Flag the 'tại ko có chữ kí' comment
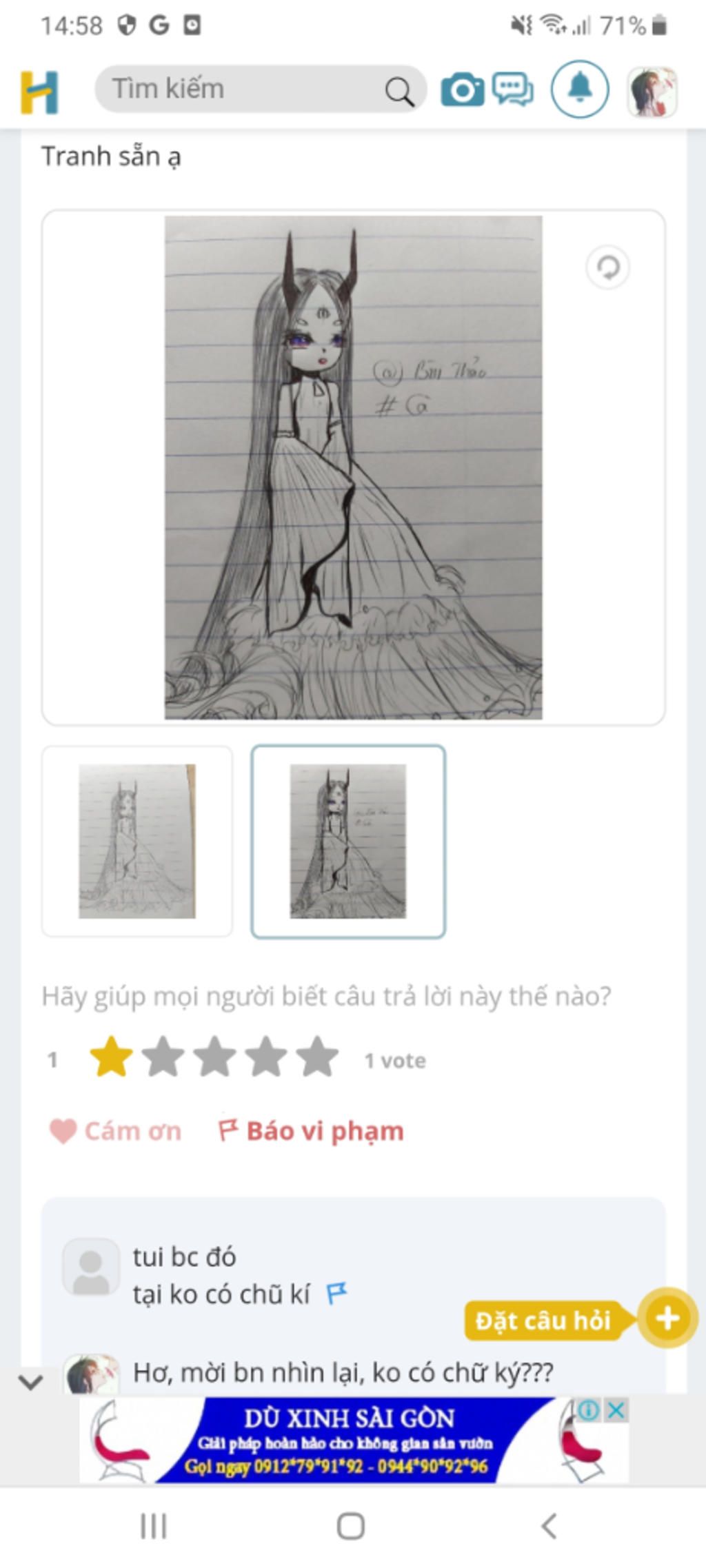Image resolution: width=706 pixels, height=1568 pixels. pyautogui.click(x=336, y=1293)
